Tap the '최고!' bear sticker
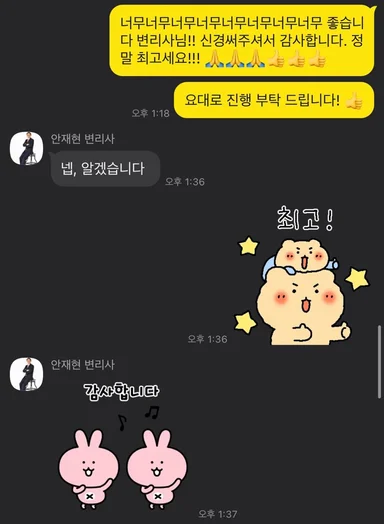 coord(303,276)
